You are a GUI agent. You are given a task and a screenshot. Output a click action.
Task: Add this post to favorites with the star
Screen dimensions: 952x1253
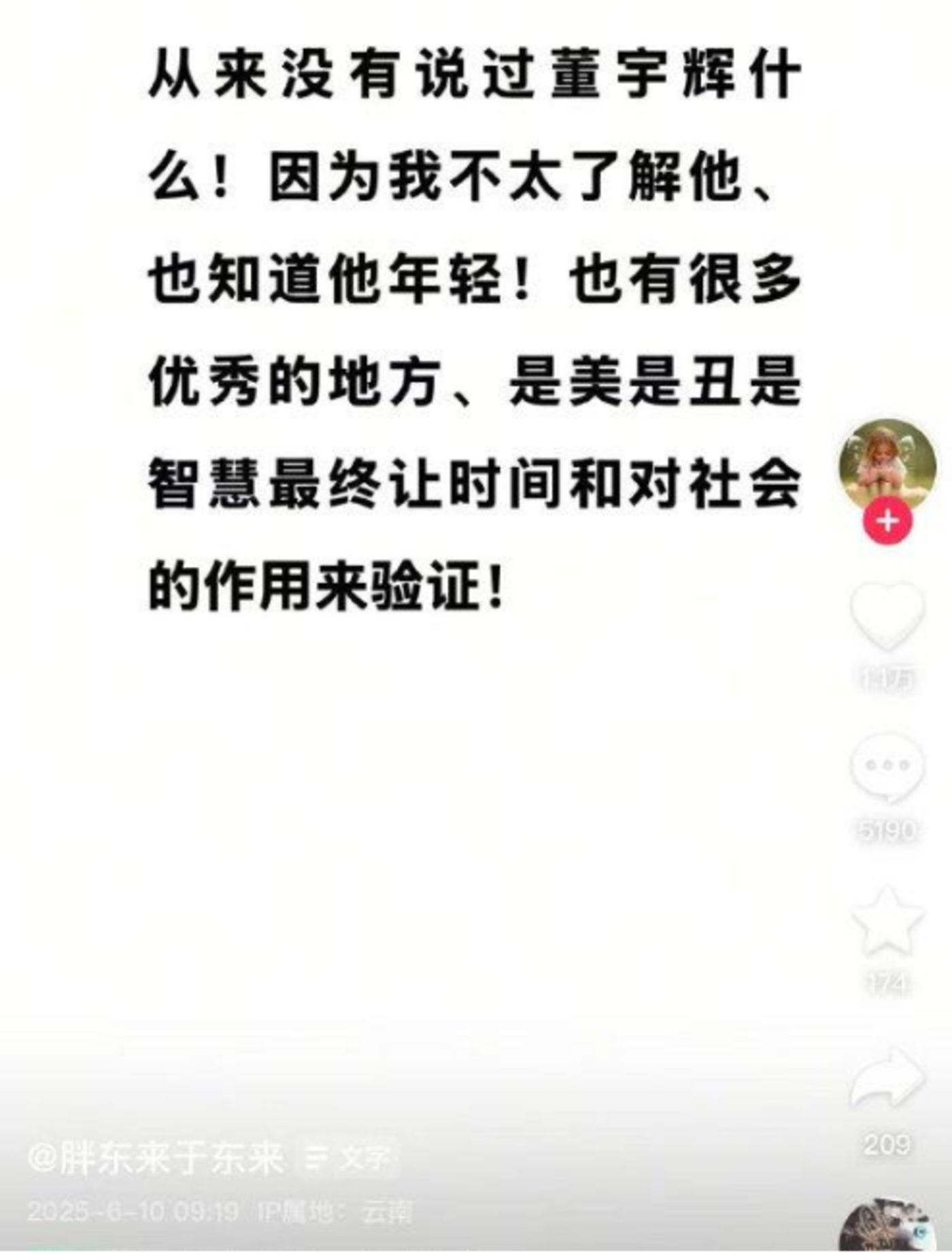pyautogui.click(x=887, y=921)
